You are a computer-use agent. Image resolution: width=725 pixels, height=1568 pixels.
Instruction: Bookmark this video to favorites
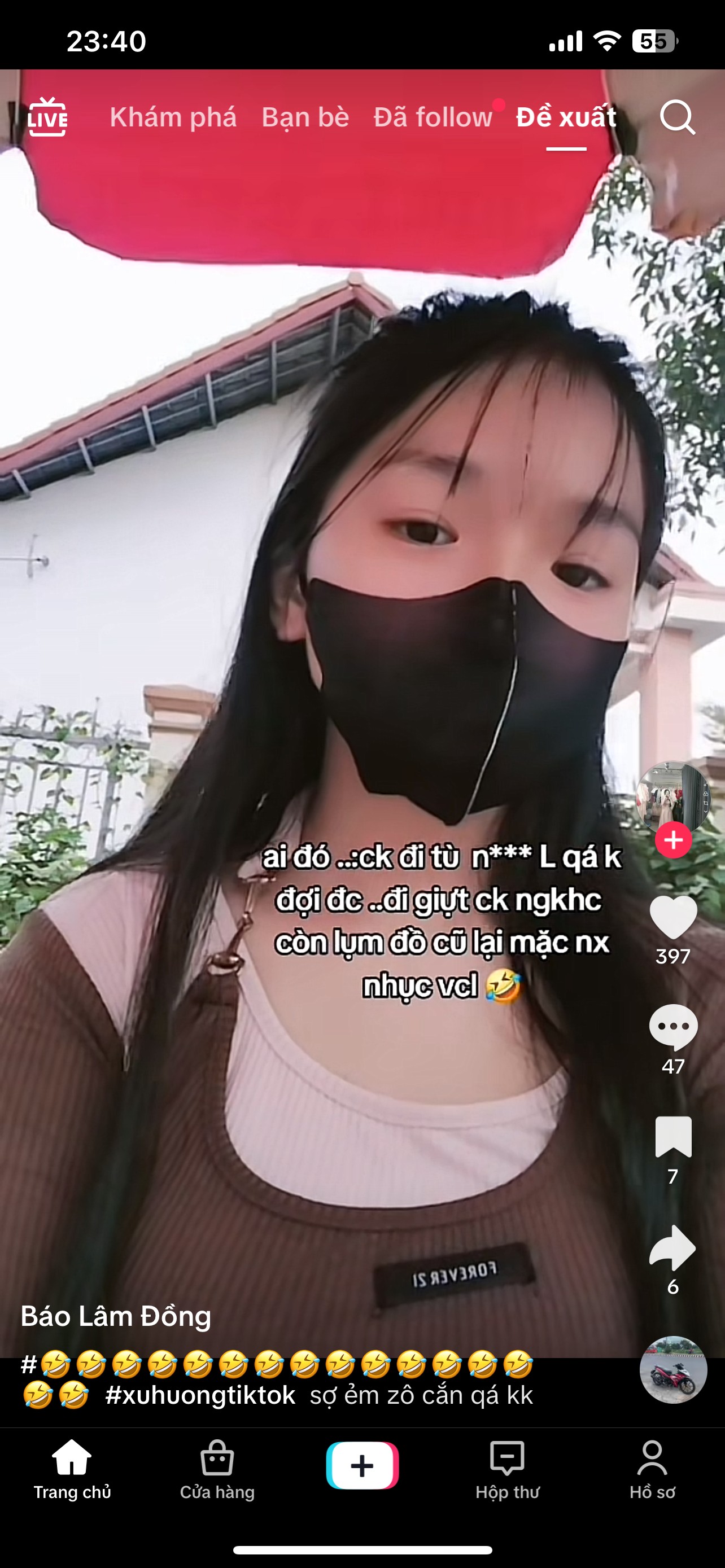coord(672,1137)
